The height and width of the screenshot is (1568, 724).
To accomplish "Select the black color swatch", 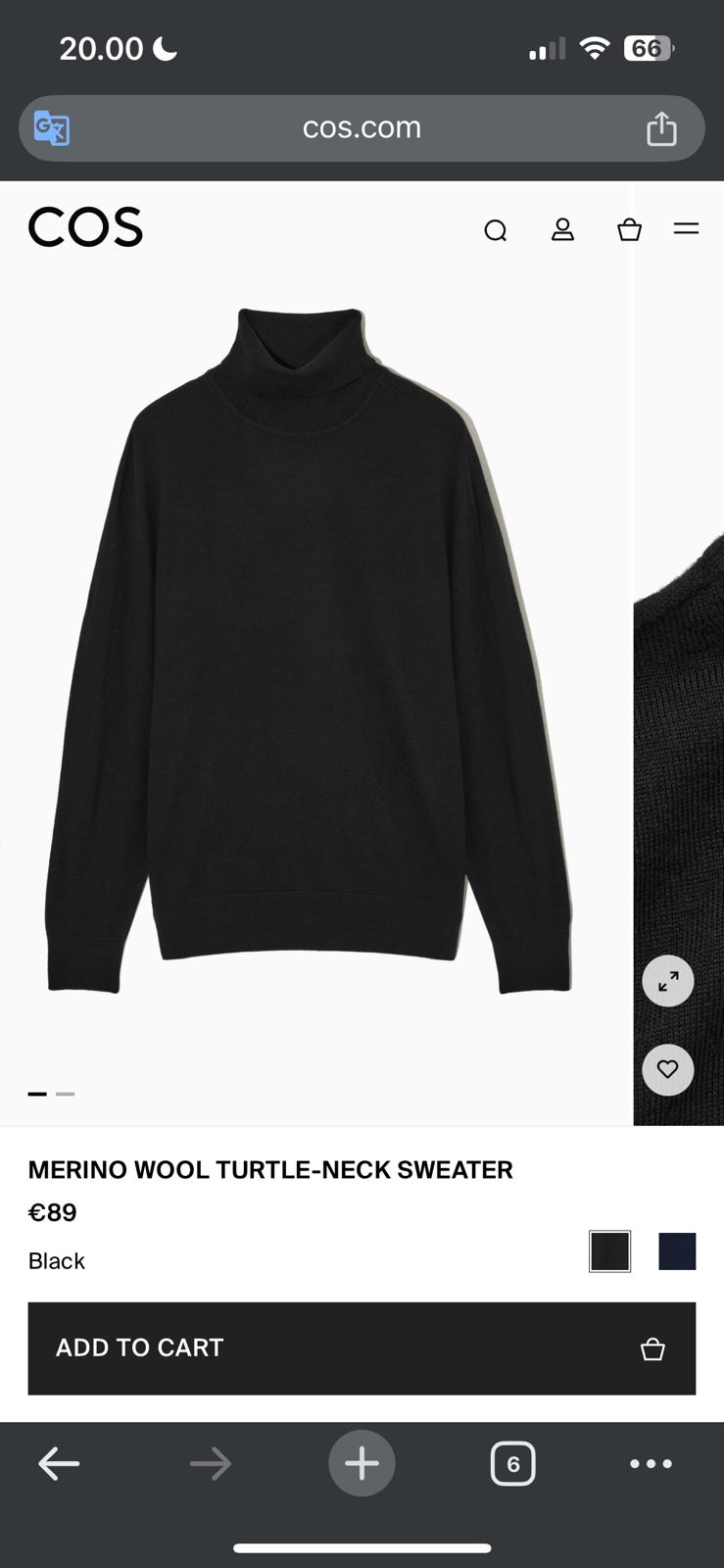I will point(609,1251).
